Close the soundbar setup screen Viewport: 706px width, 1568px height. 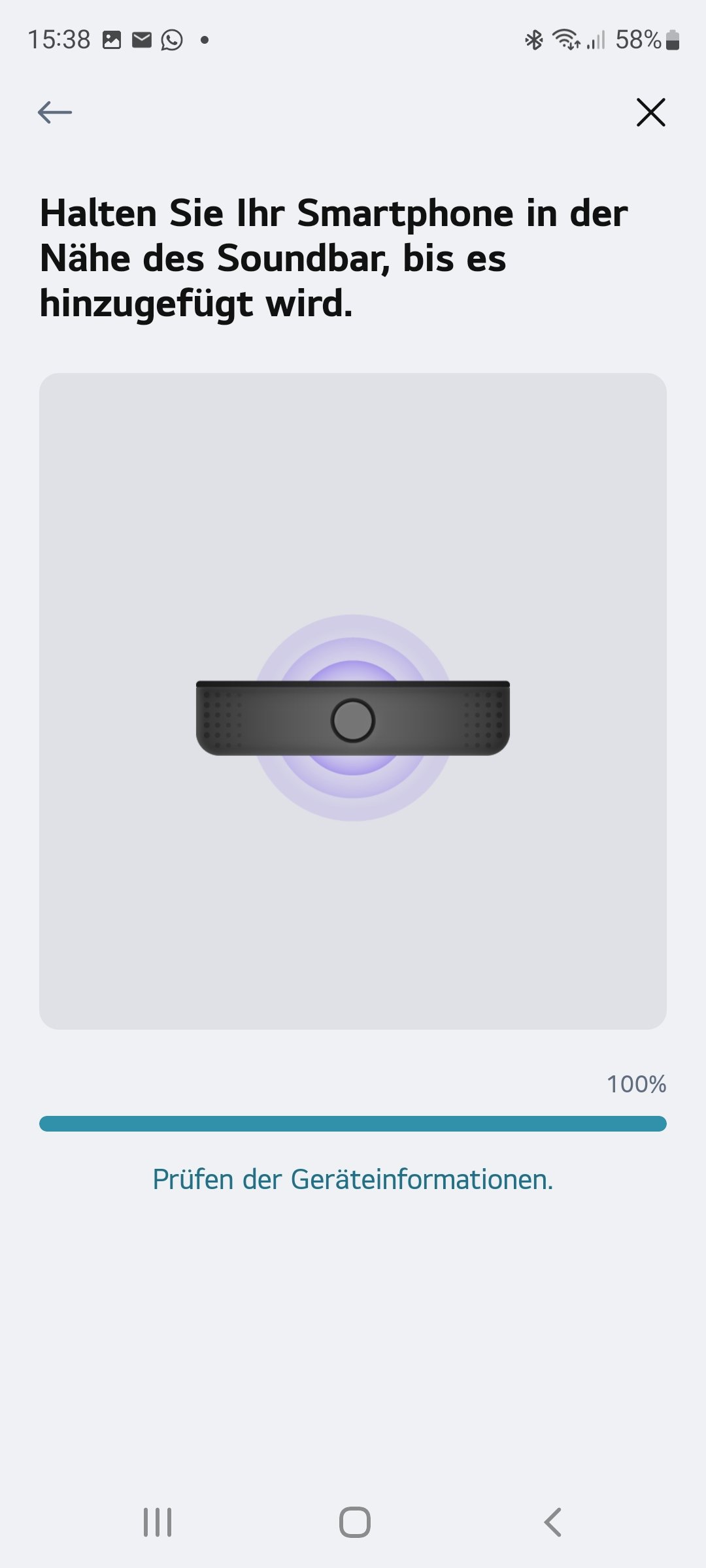pyautogui.click(x=650, y=112)
